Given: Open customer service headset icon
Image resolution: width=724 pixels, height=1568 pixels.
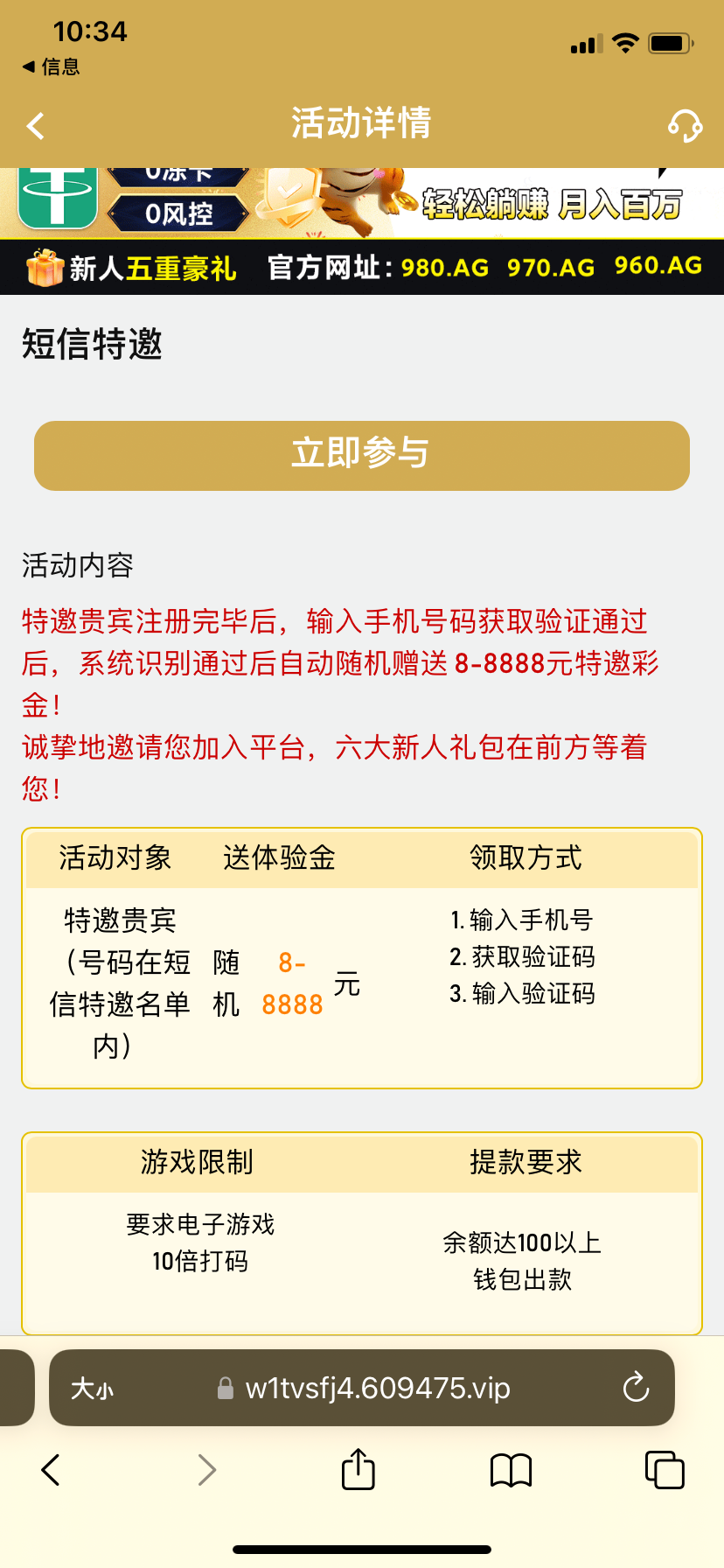Looking at the screenshot, I should coord(685,126).
